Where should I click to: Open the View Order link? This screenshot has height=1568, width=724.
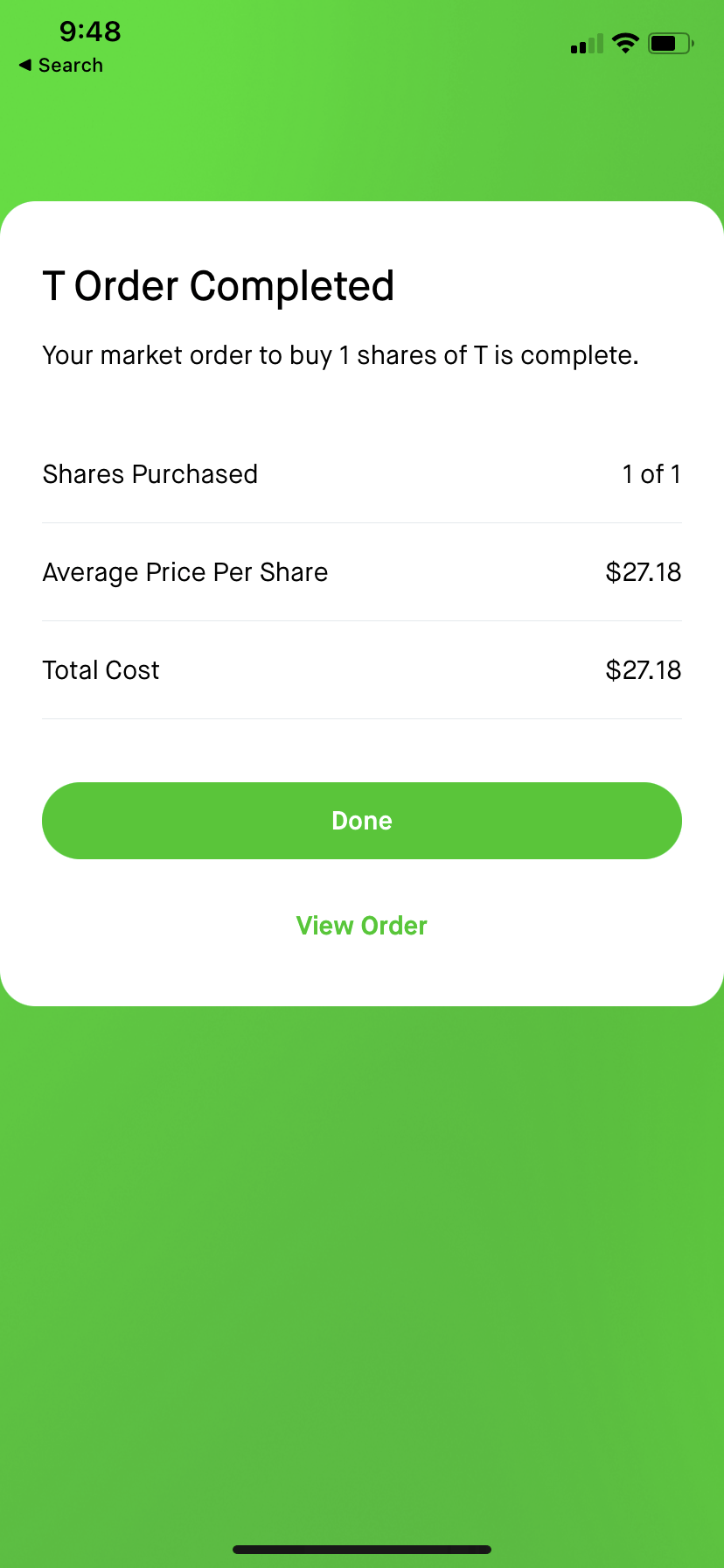click(362, 926)
